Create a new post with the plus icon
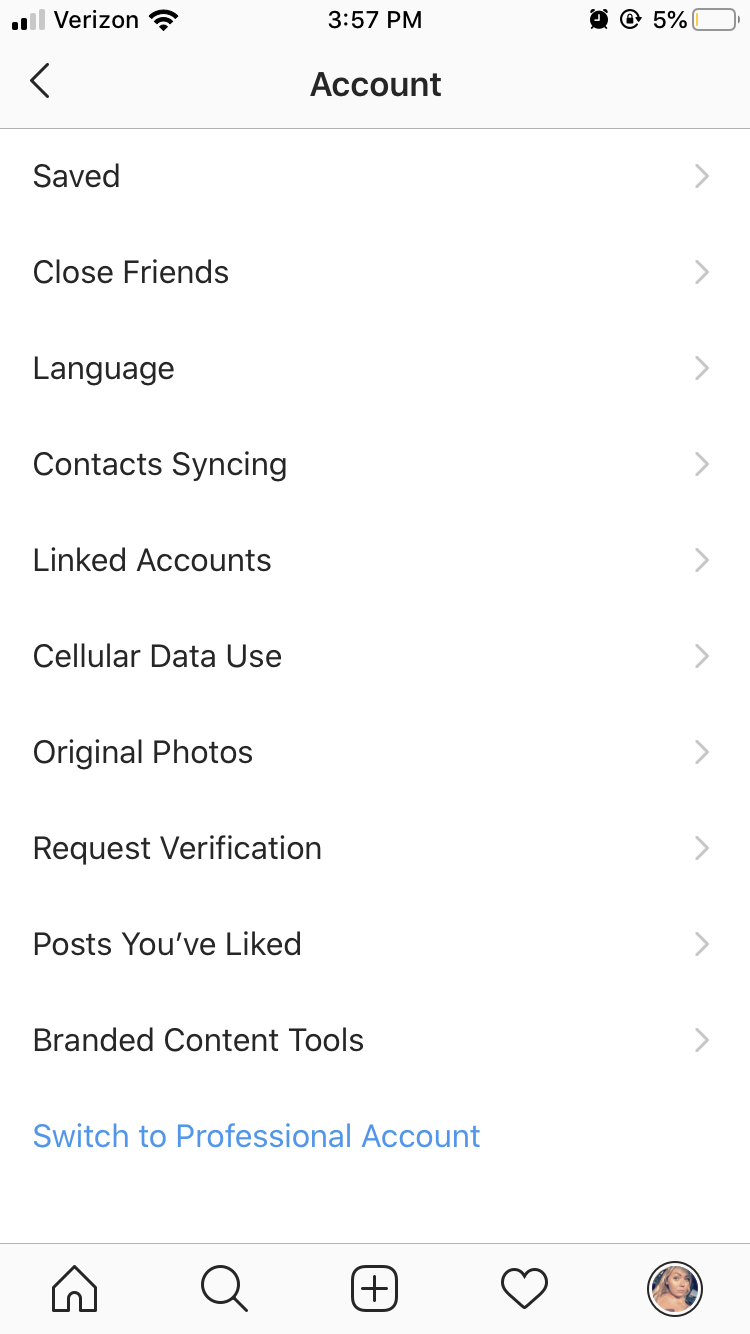Image resolution: width=750 pixels, height=1334 pixels. coord(375,1288)
